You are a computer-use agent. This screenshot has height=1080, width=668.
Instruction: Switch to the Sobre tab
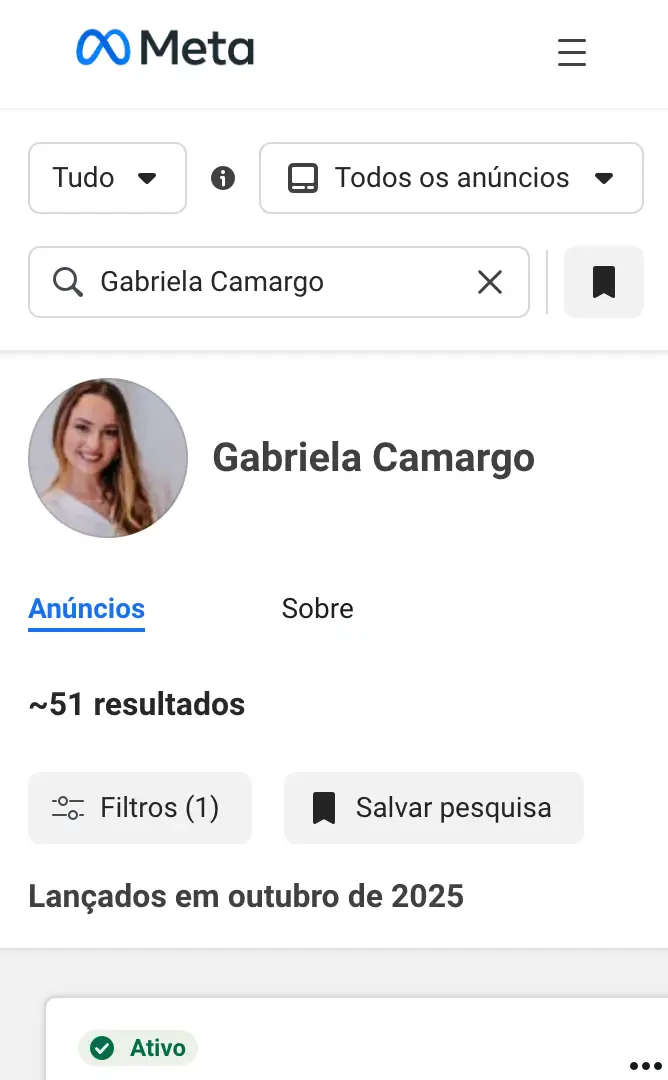point(317,608)
